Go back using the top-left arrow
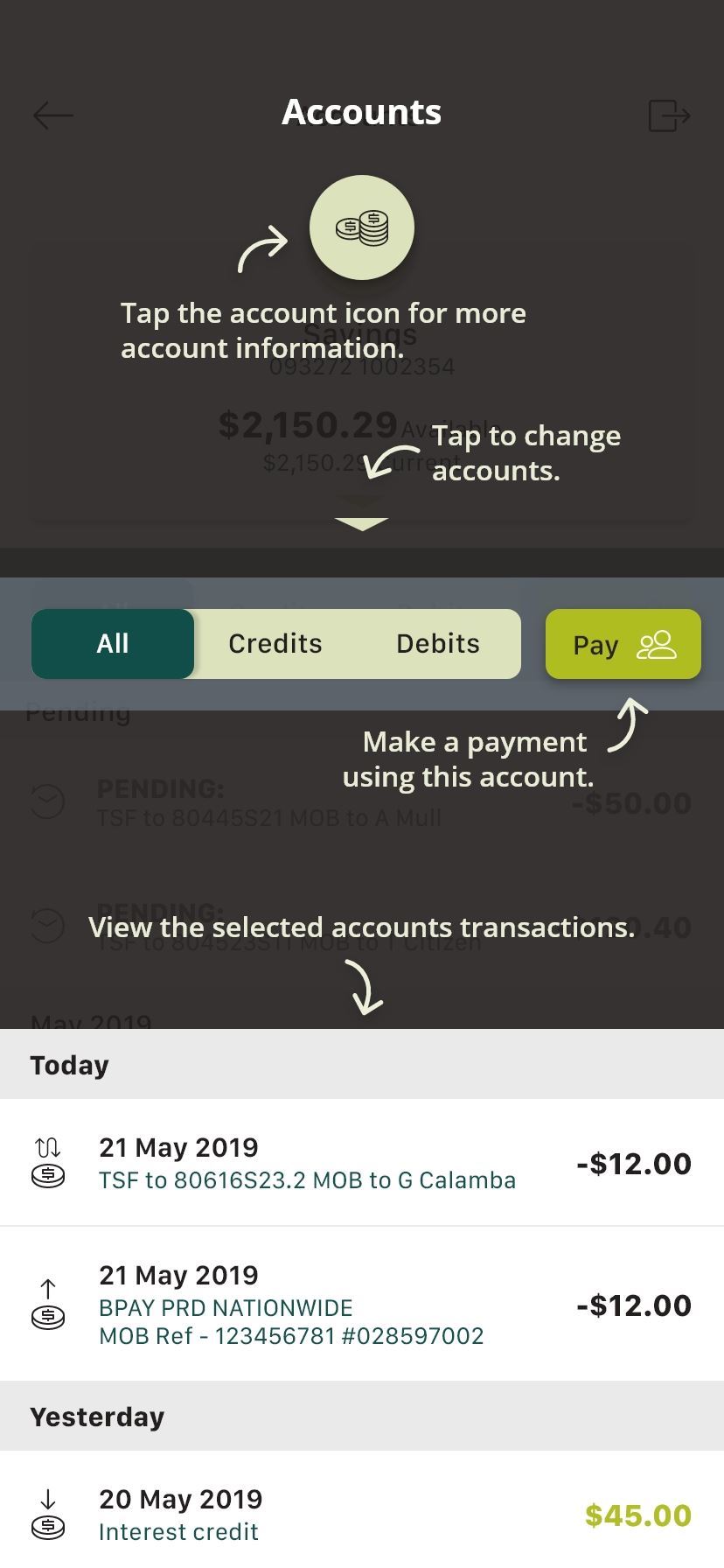Image resolution: width=724 pixels, height=1568 pixels. tap(53, 115)
